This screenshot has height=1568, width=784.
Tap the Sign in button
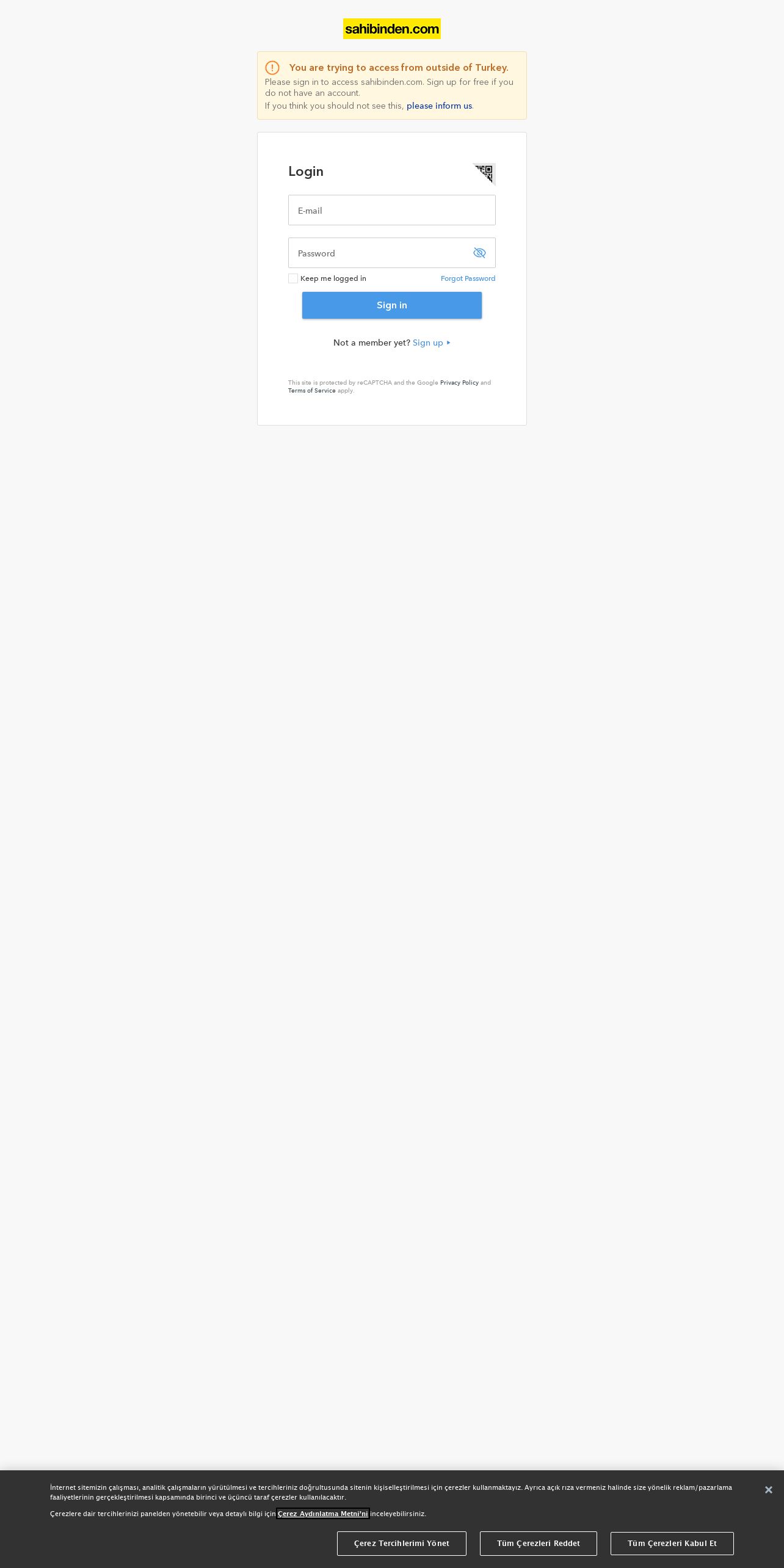pyautogui.click(x=391, y=305)
